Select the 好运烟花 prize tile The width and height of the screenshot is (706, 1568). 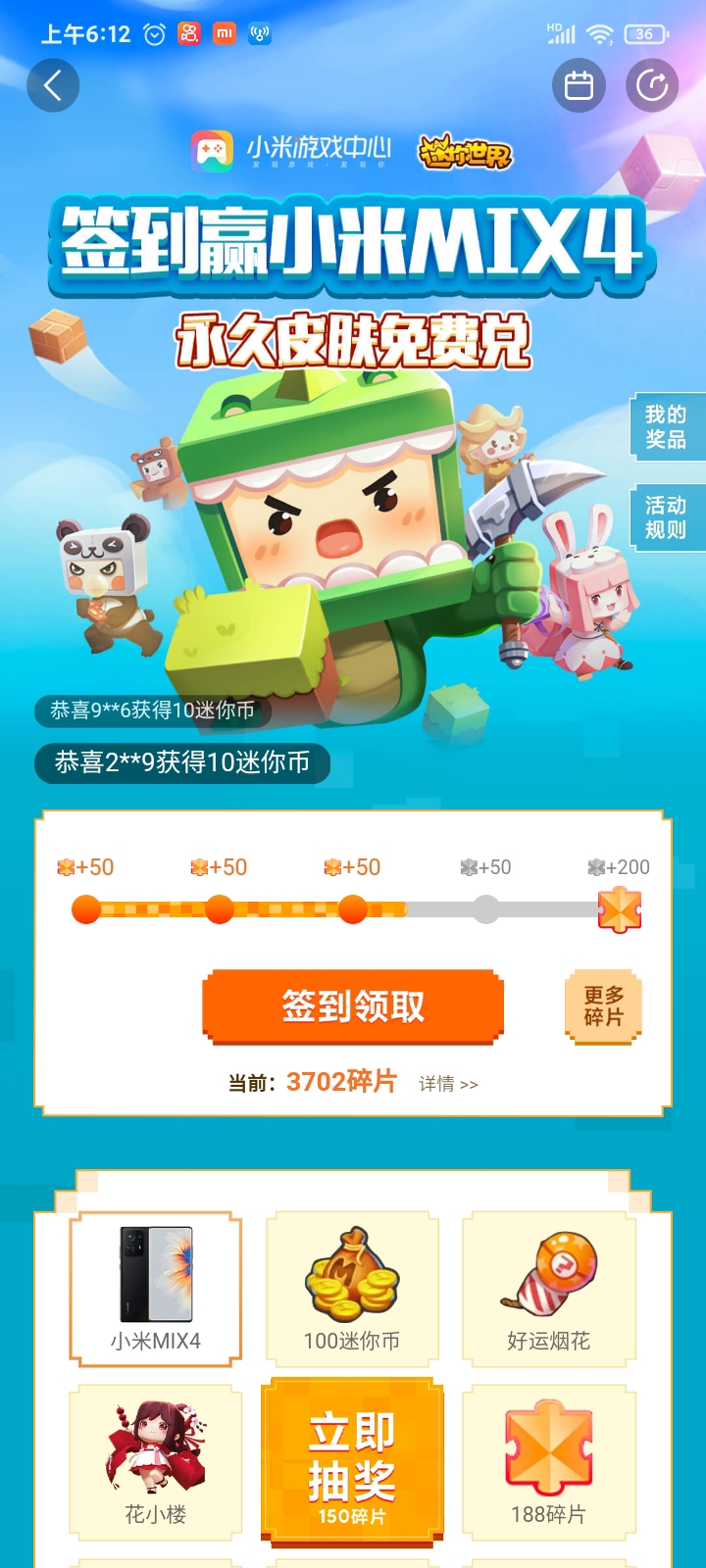point(549,1289)
